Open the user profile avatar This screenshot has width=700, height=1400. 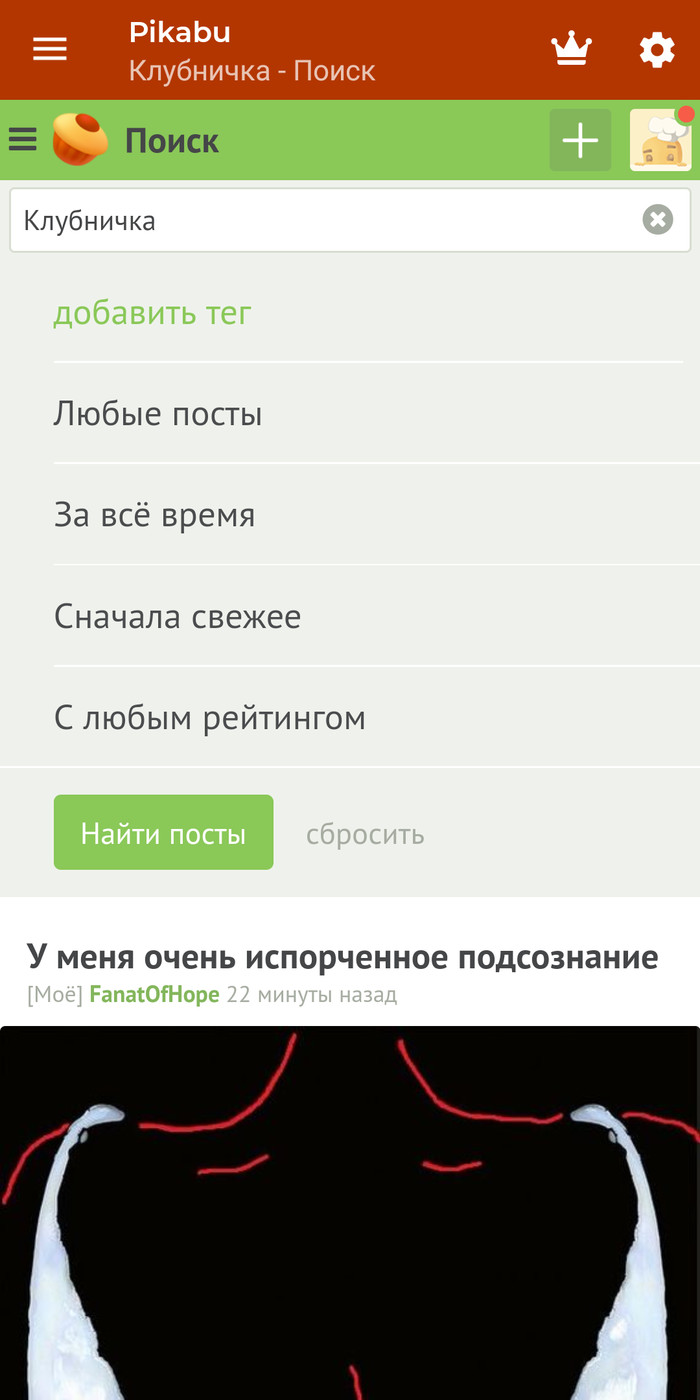coord(660,140)
